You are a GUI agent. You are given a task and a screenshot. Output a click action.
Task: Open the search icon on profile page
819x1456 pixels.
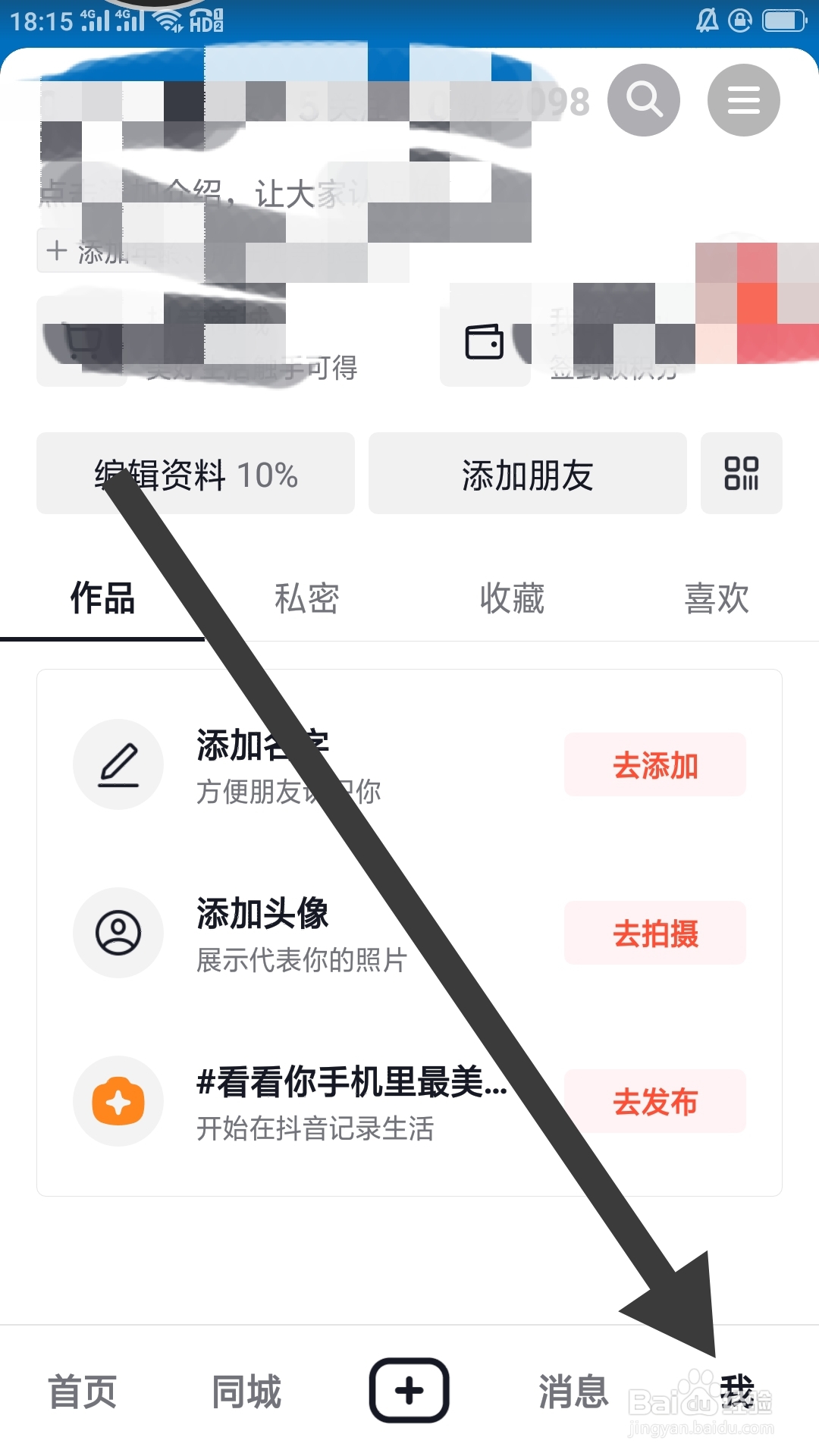pos(644,99)
